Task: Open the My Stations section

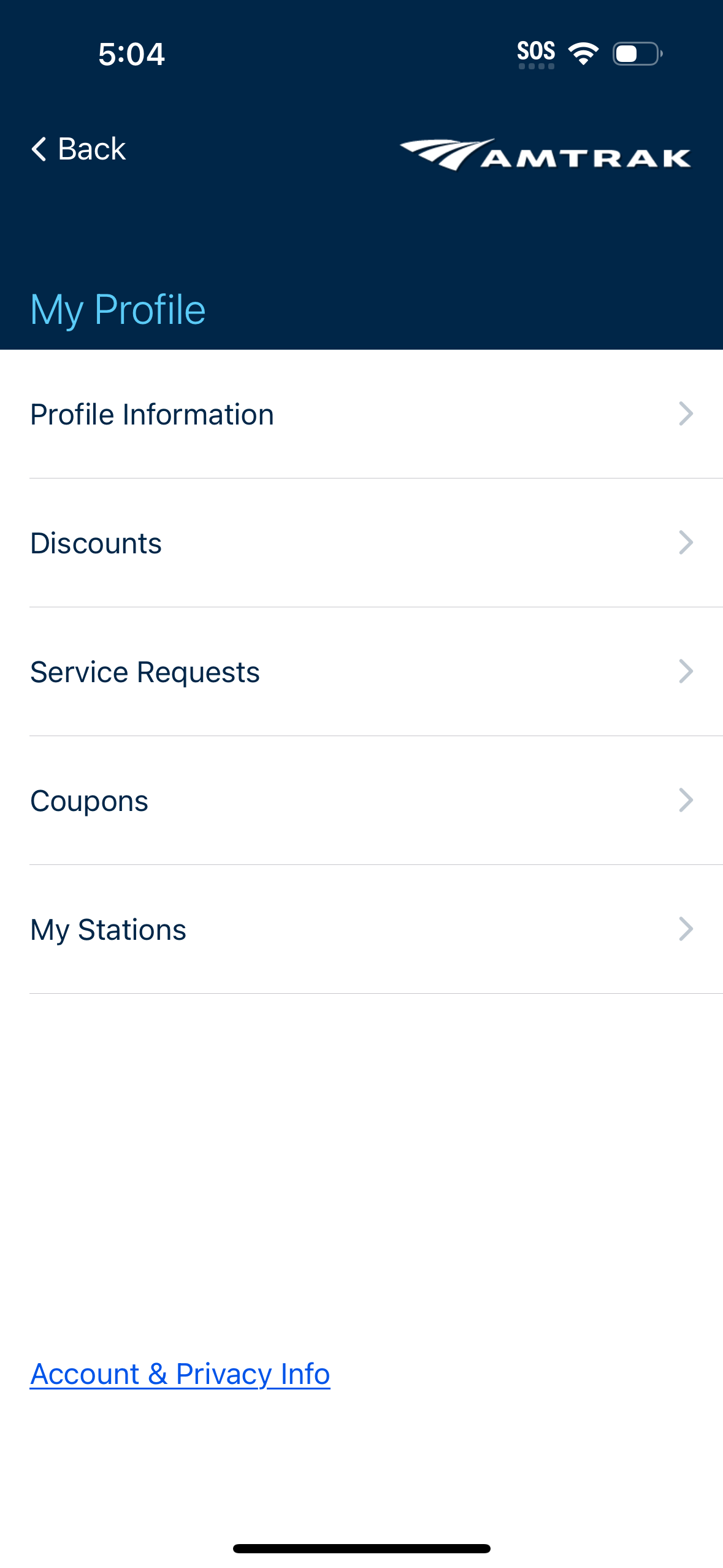Action: (x=109, y=929)
